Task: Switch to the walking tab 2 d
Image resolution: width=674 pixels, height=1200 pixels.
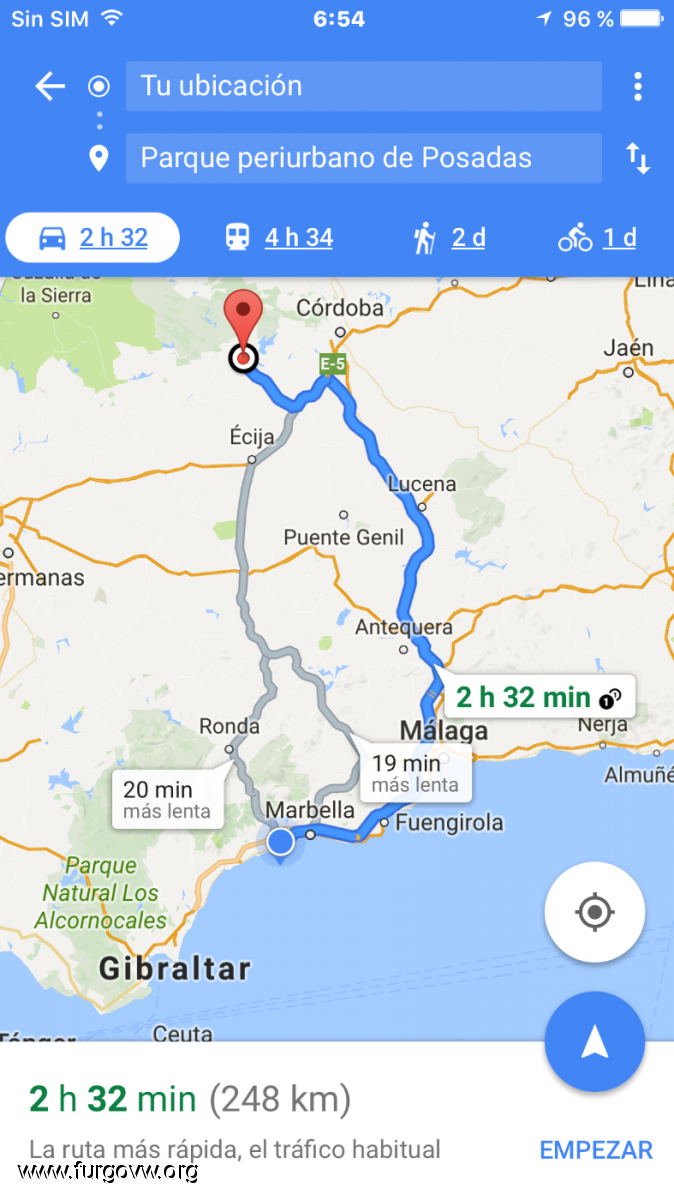Action: coord(449,238)
